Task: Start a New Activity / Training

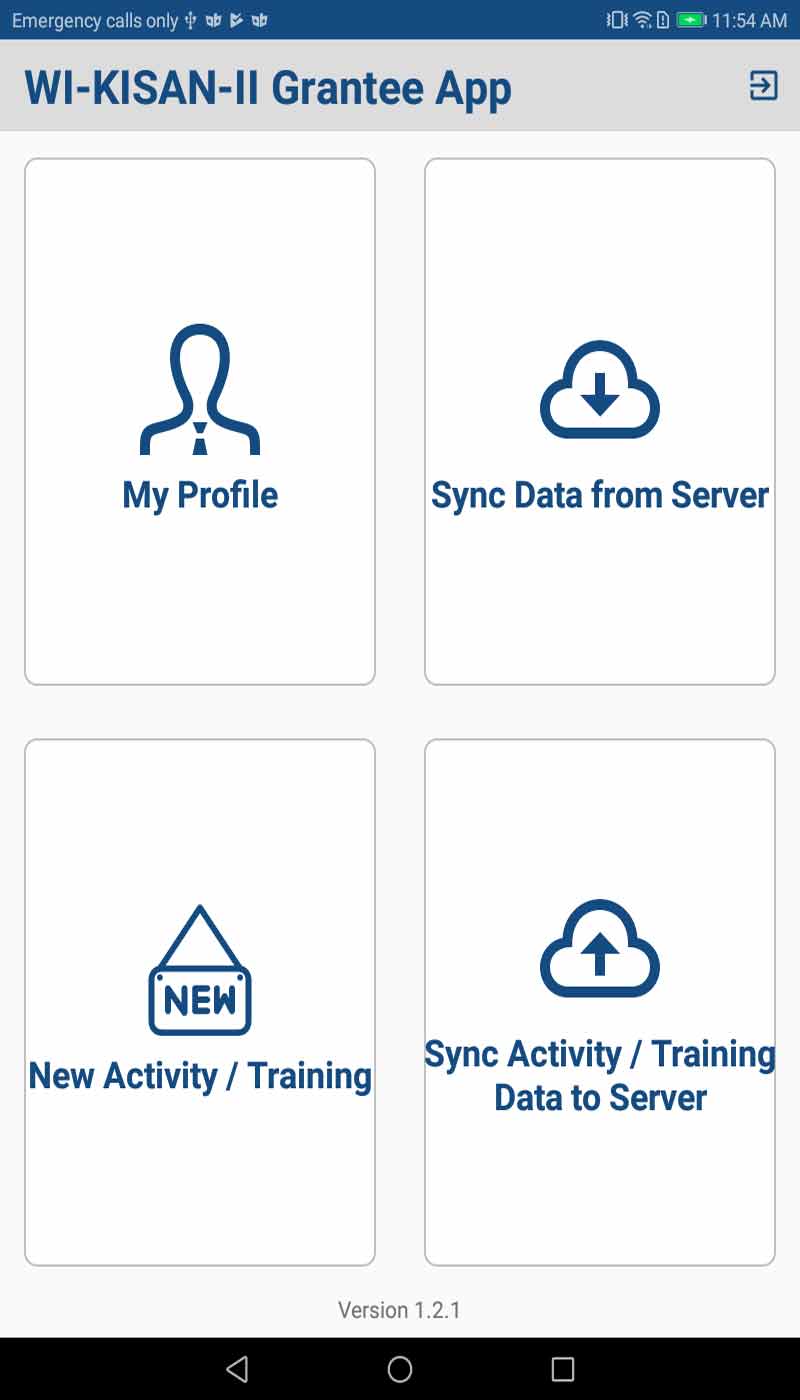Action: click(x=200, y=1002)
